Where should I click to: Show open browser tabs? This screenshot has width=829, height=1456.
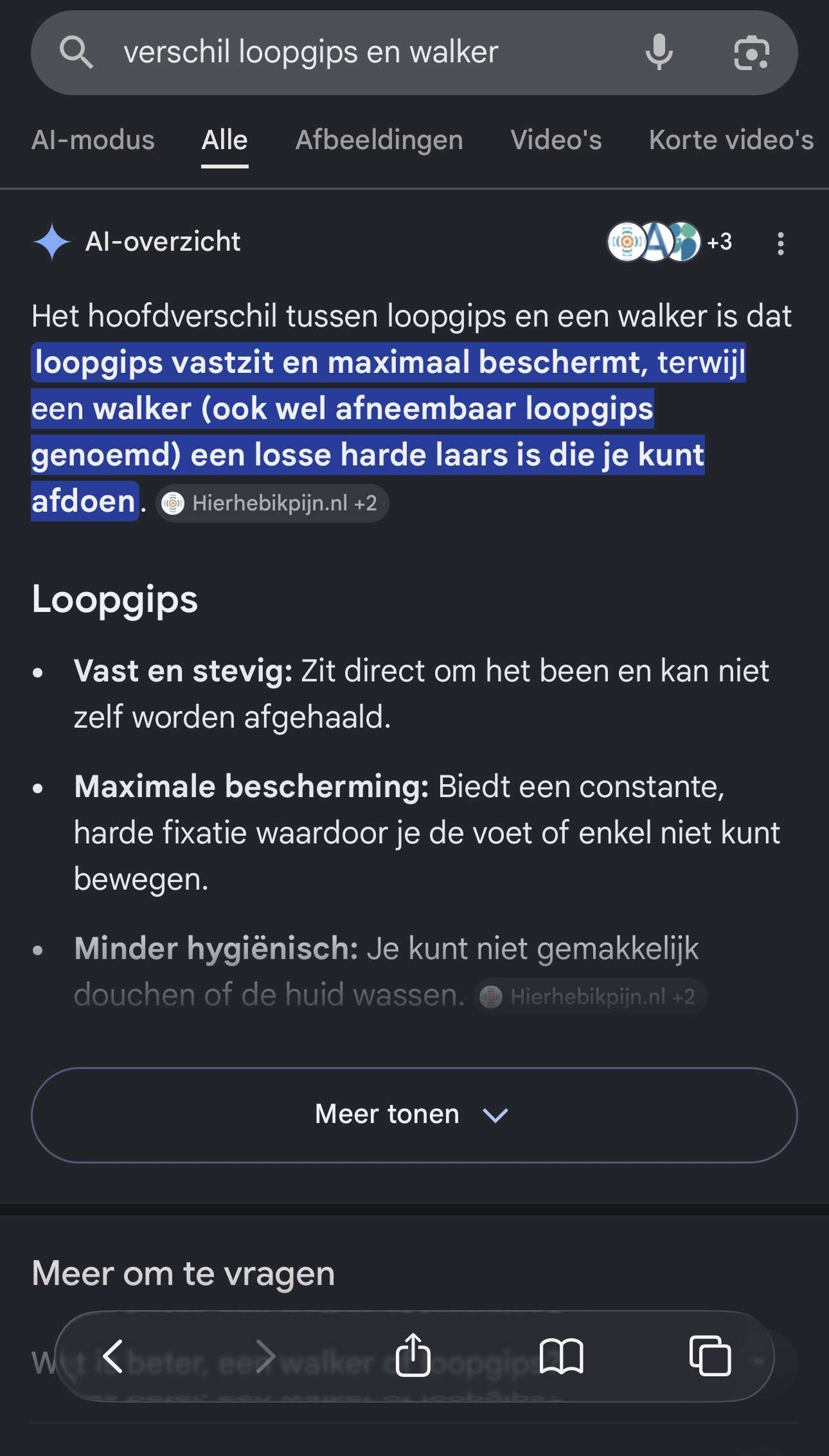pyautogui.click(x=710, y=1356)
